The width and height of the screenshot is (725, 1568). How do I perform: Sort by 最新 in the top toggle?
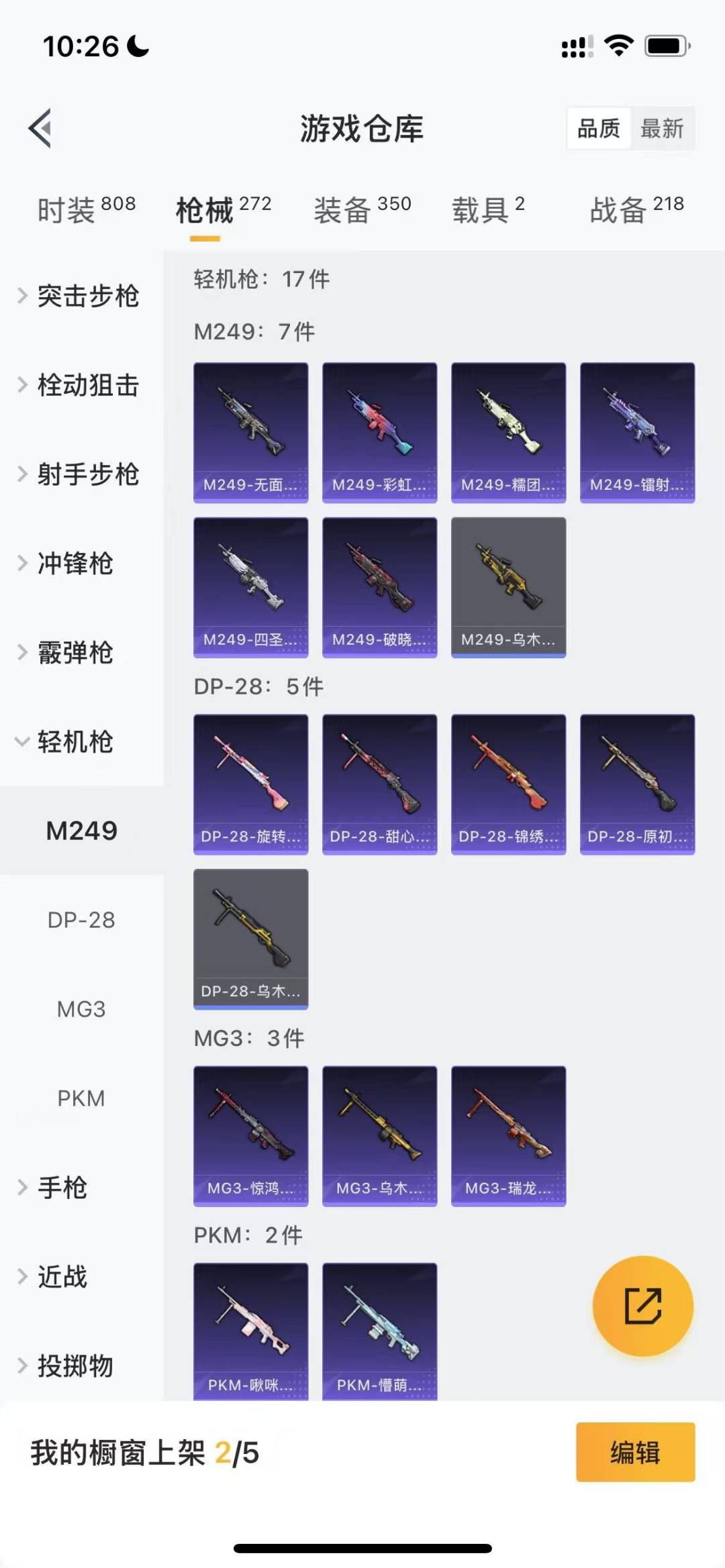coord(662,128)
